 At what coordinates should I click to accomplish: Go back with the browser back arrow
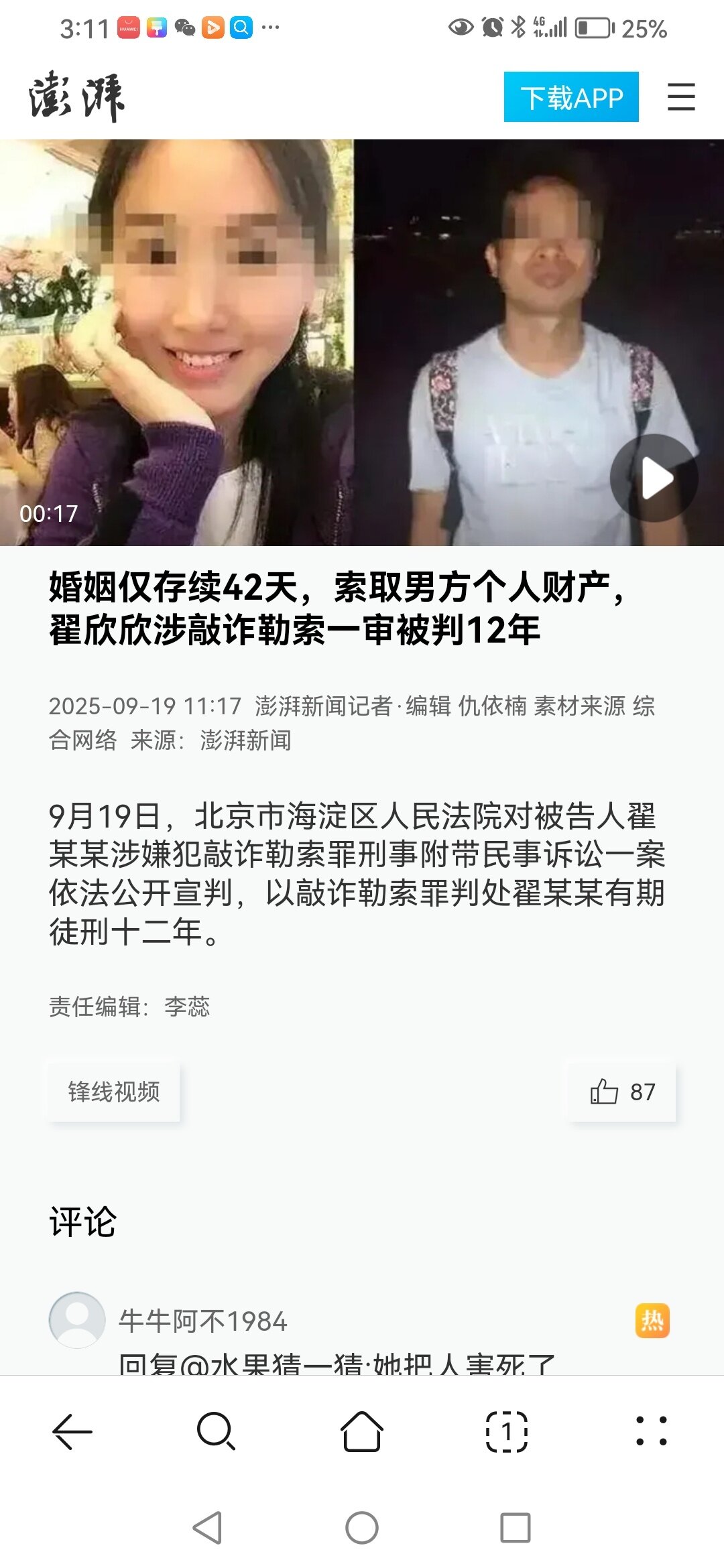[x=72, y=1432]
